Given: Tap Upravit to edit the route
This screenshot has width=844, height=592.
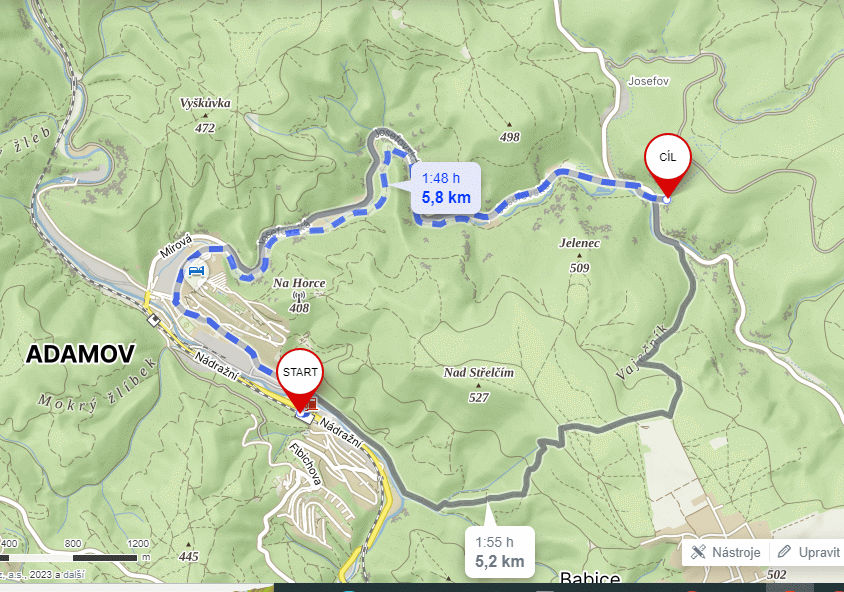Looking at the screenshot, I should [809, 552].
